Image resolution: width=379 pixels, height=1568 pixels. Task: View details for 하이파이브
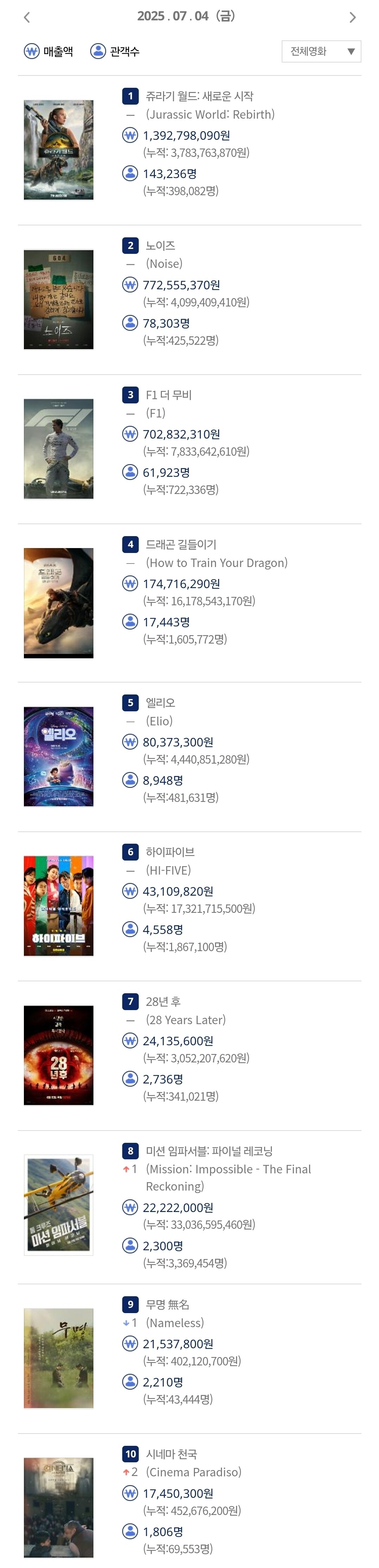click(170, 852)
